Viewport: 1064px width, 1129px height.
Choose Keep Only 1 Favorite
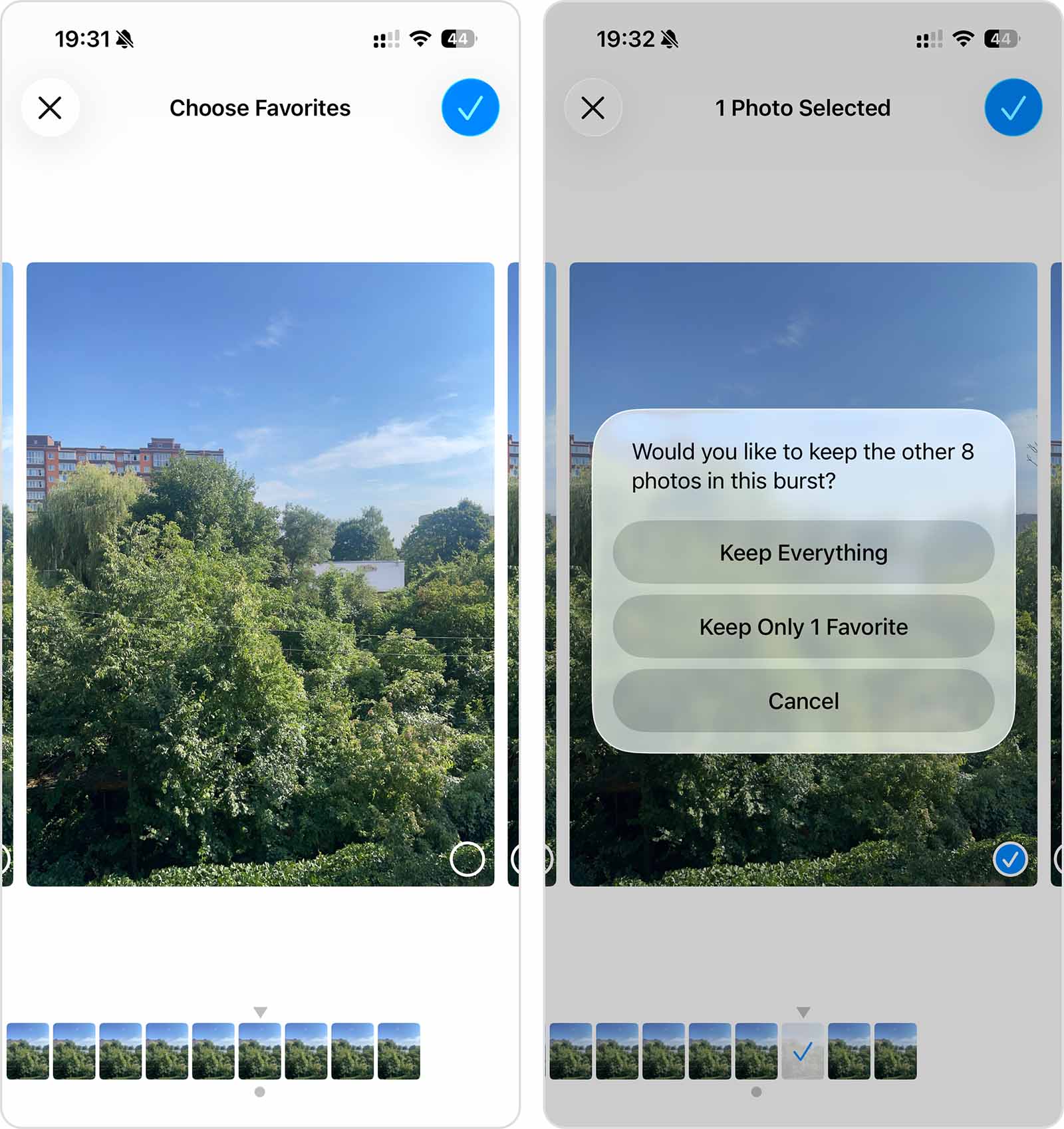pyautogui.click(x=803, y=627)
